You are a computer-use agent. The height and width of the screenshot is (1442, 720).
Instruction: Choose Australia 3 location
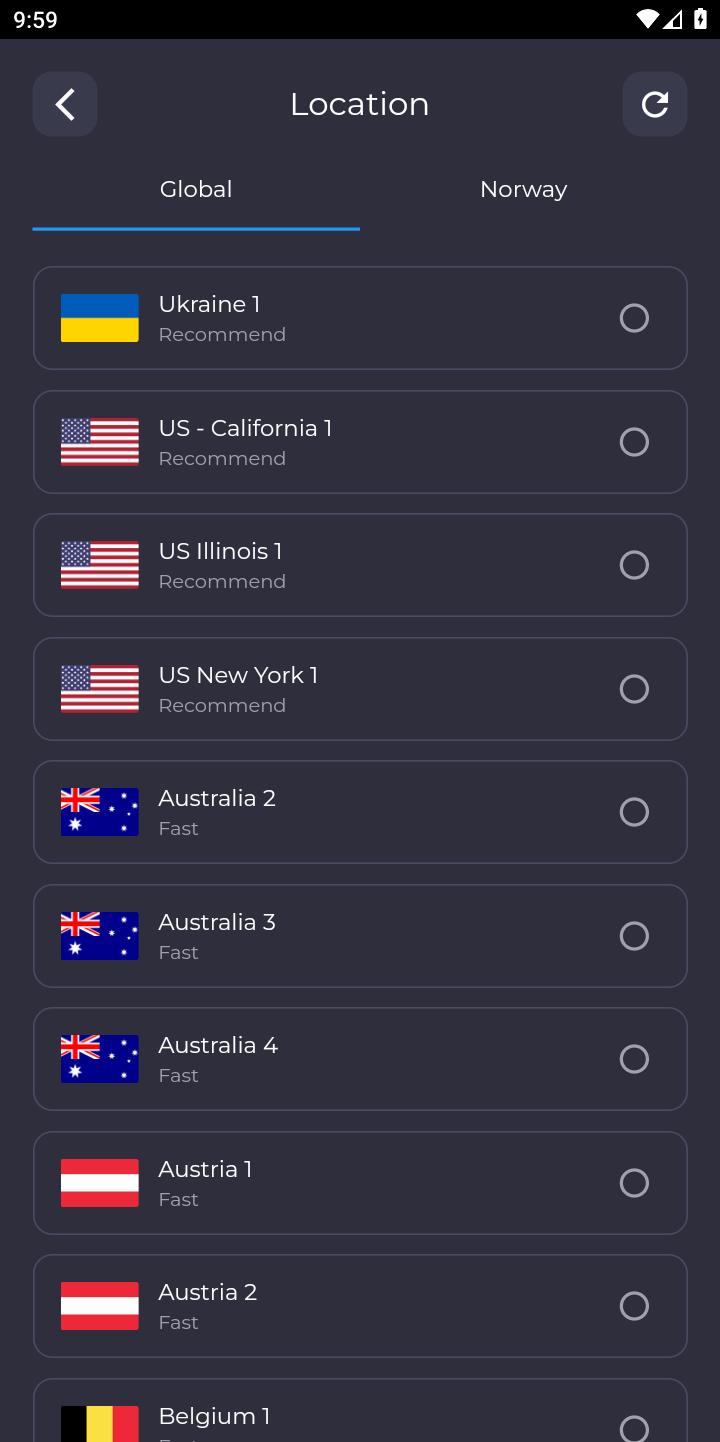360,936
